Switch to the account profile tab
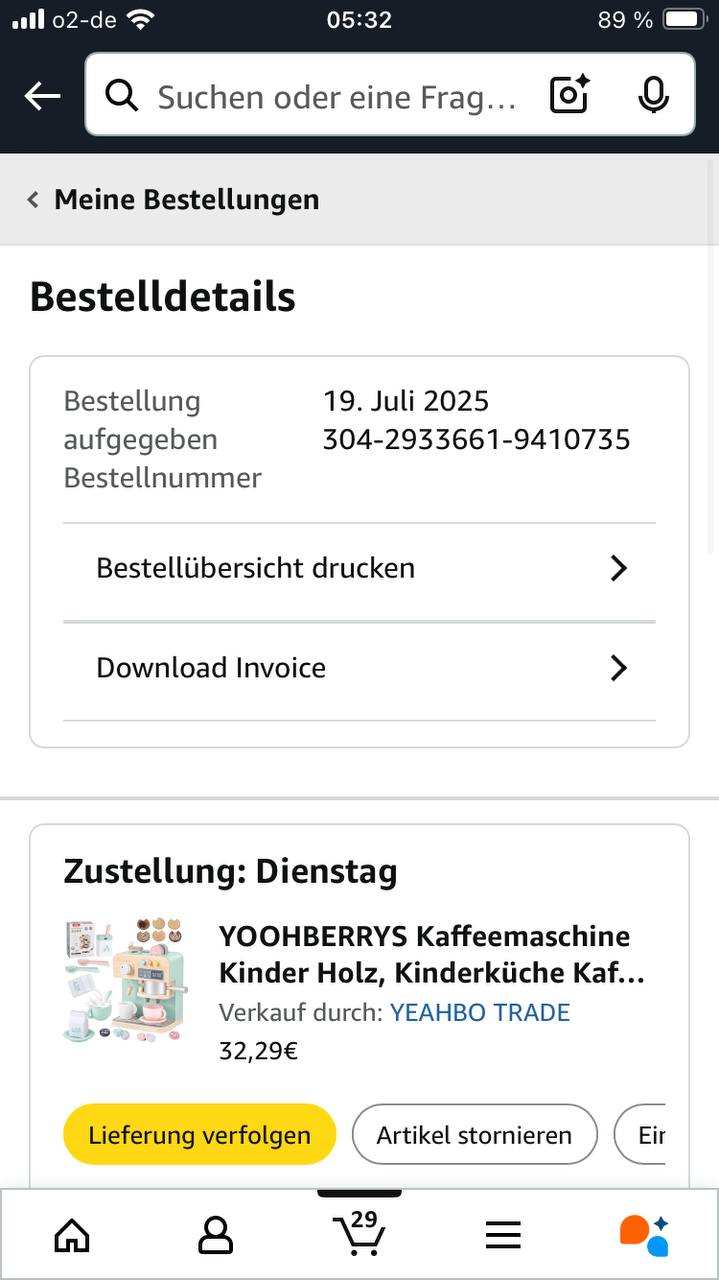The width and height of the screenshot is (719, 1280). [x=215, y=1236]
